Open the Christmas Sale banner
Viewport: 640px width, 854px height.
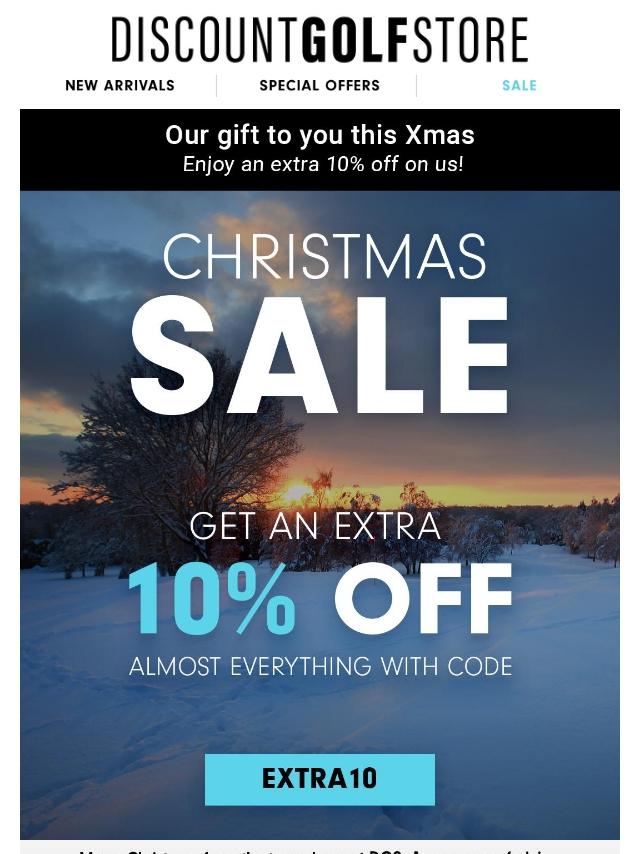[x=320, y=450]
